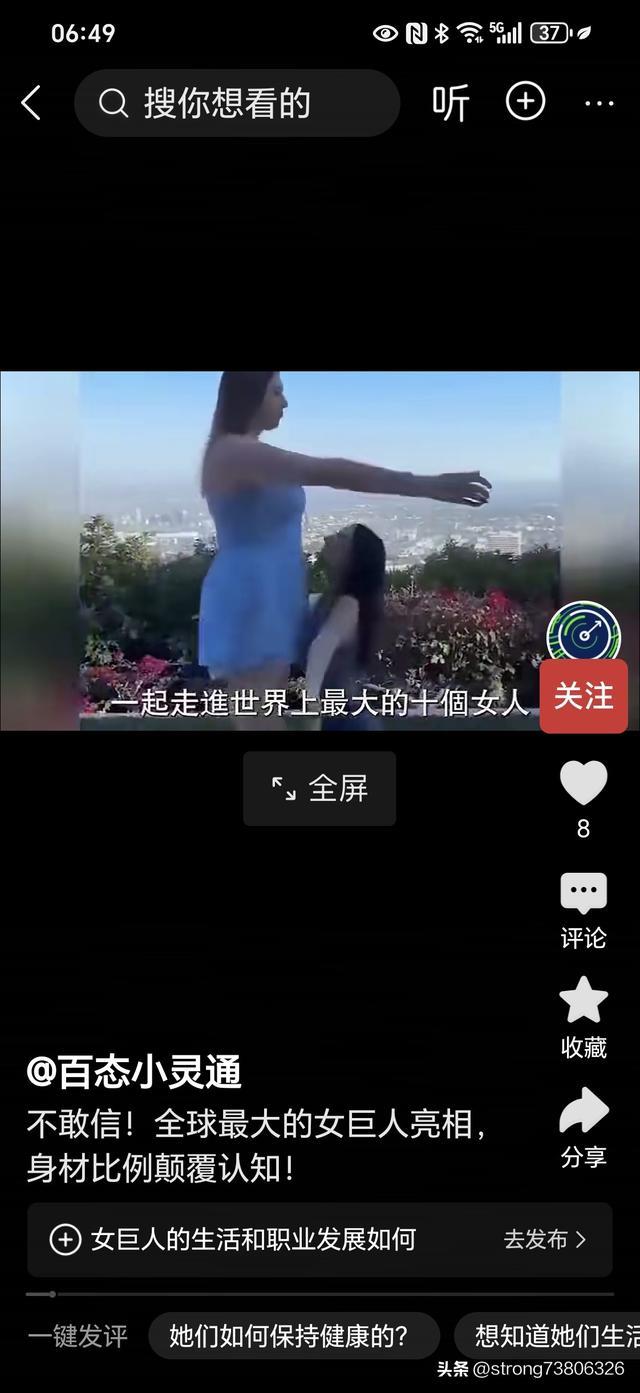This screenshot has width=640, height=1393.
Task: Open the three-dot overflow menu
Action: (x=598, y=102)
